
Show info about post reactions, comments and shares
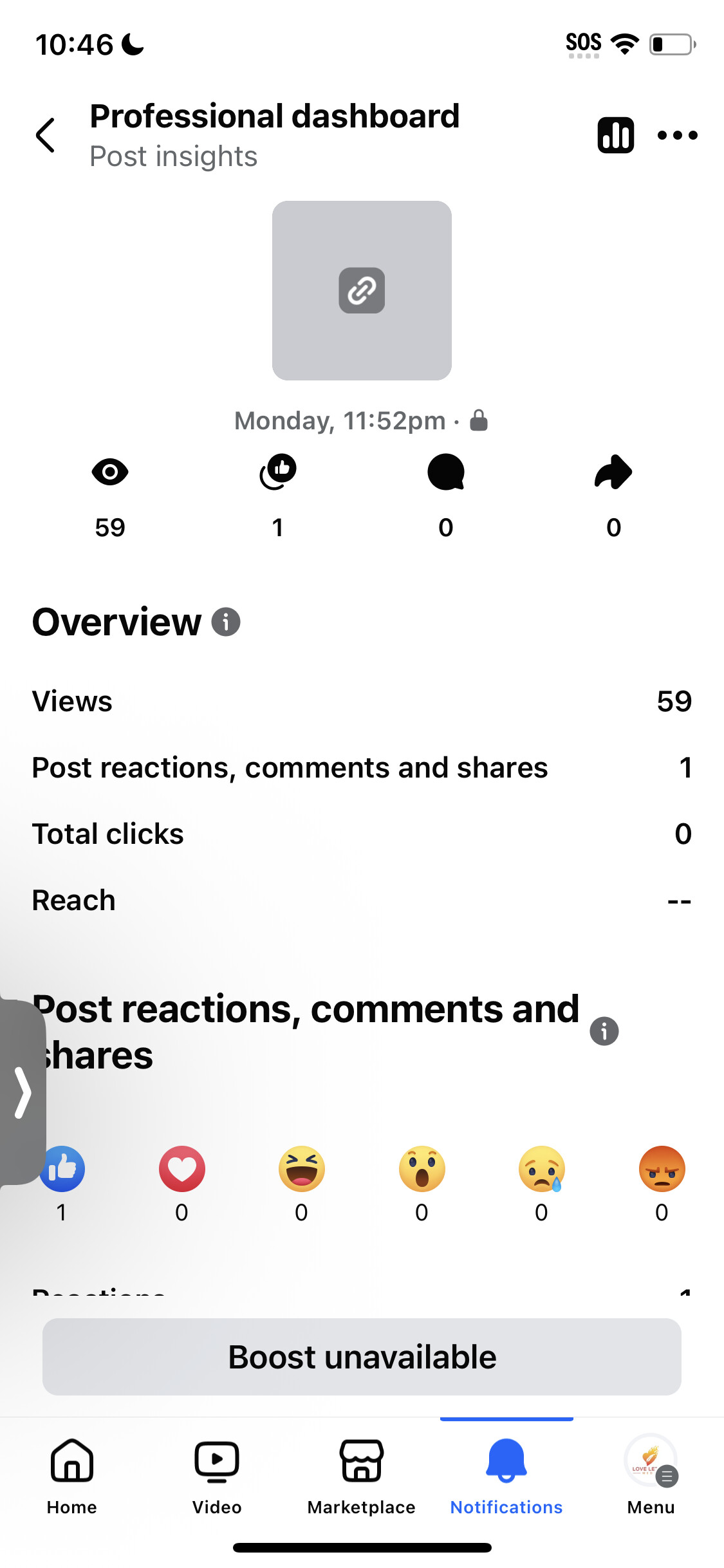pos(604,1031)
